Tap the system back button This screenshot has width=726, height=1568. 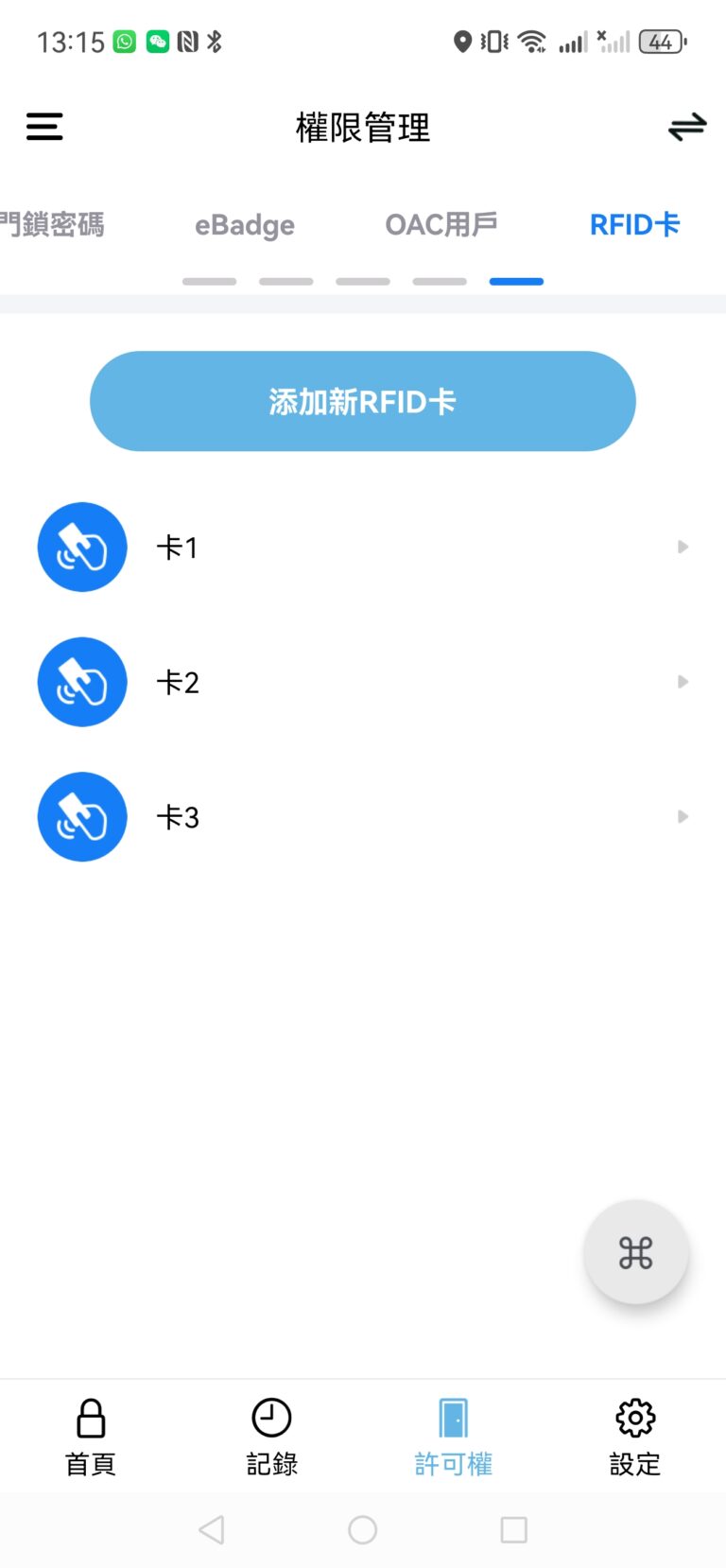(x=212, y=1529)
